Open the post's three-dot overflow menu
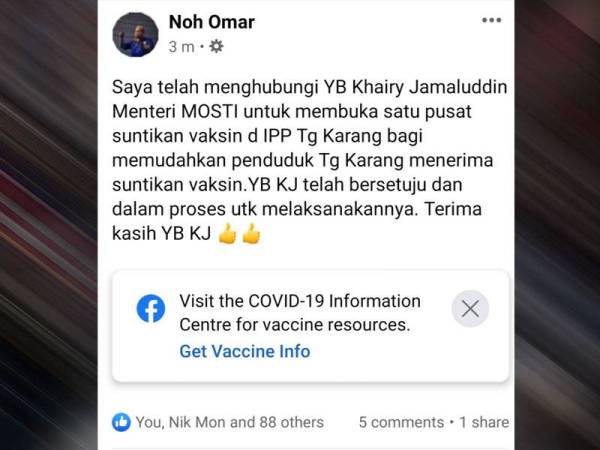The width and height of the screenshot is (600, 450). (491, 20)
